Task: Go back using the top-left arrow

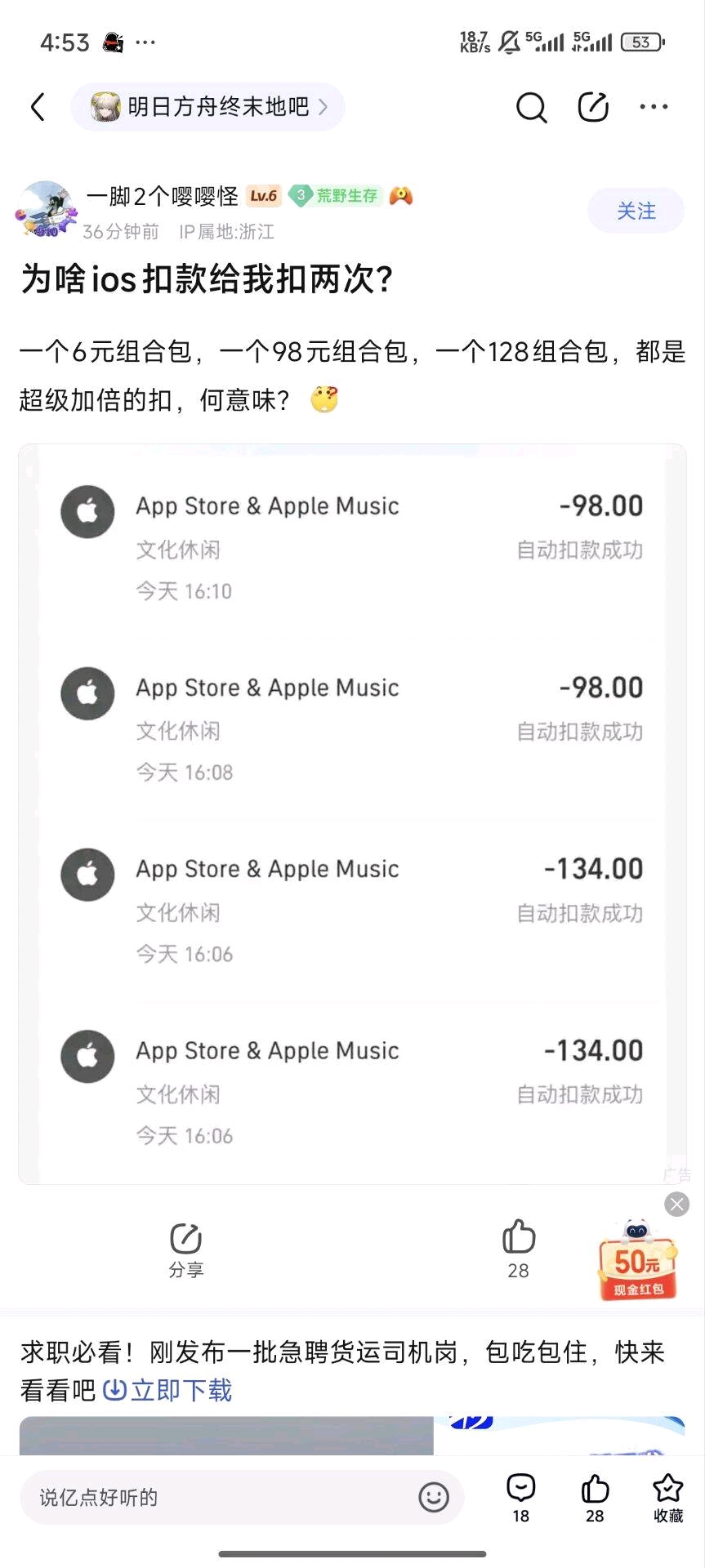Action: click(38, 107)
